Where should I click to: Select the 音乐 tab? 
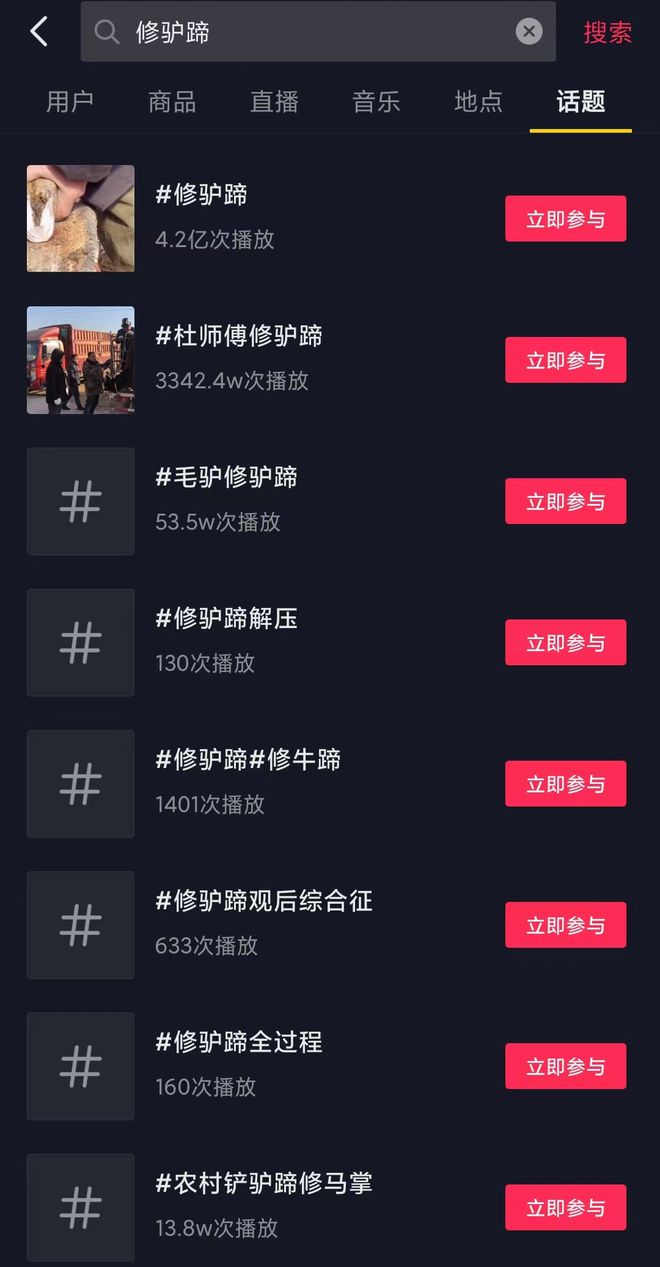pyautogui.click(x=376, y=101)
